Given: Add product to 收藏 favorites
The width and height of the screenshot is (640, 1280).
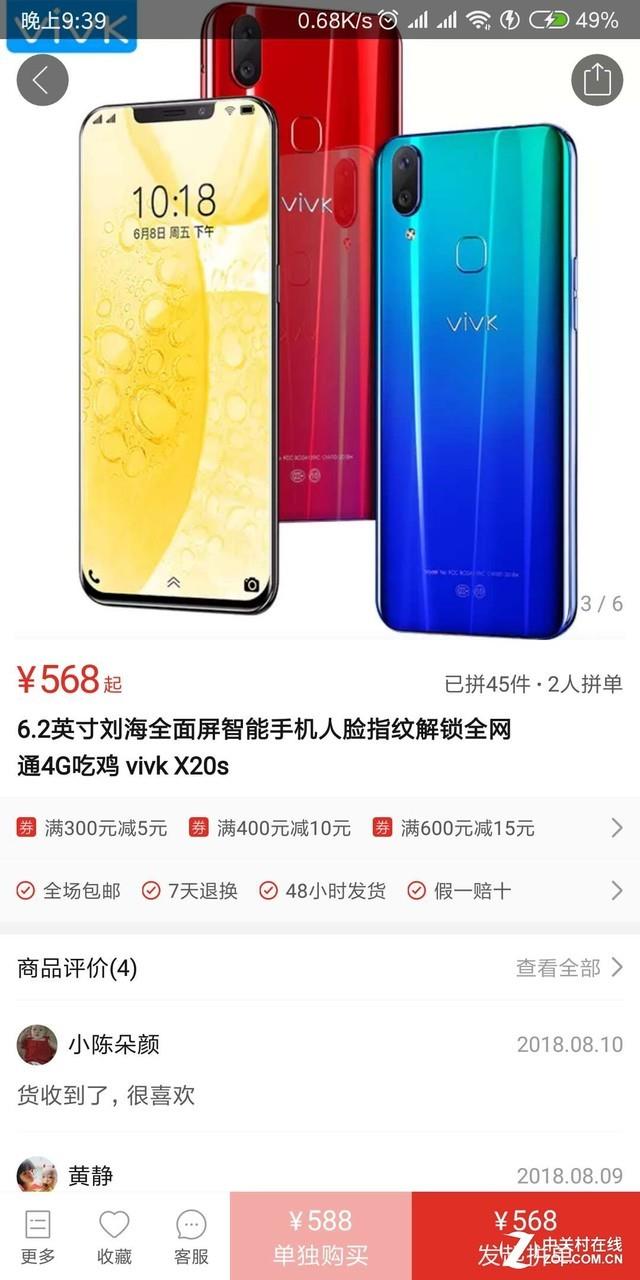Looking at the screenshot, I should [x=114, y=1237].
